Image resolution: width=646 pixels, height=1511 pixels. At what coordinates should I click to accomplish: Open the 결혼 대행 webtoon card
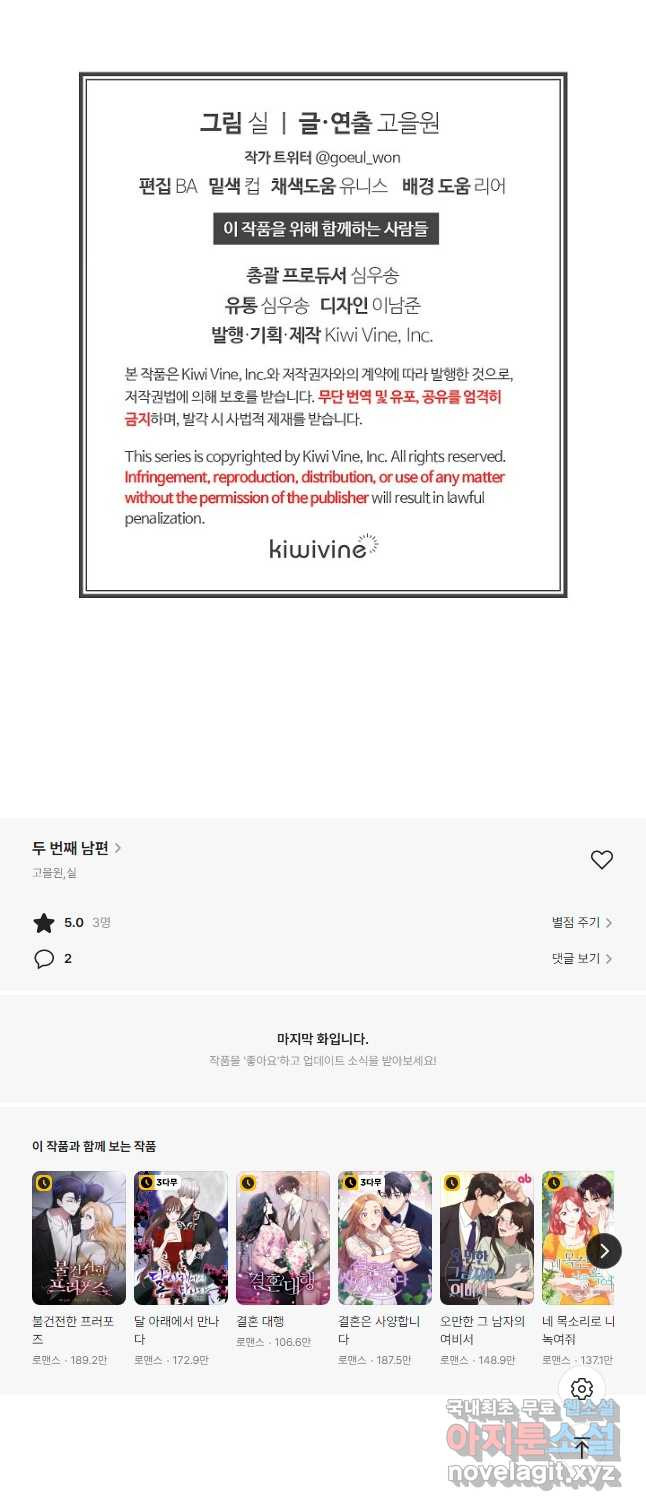(283, 1238)
